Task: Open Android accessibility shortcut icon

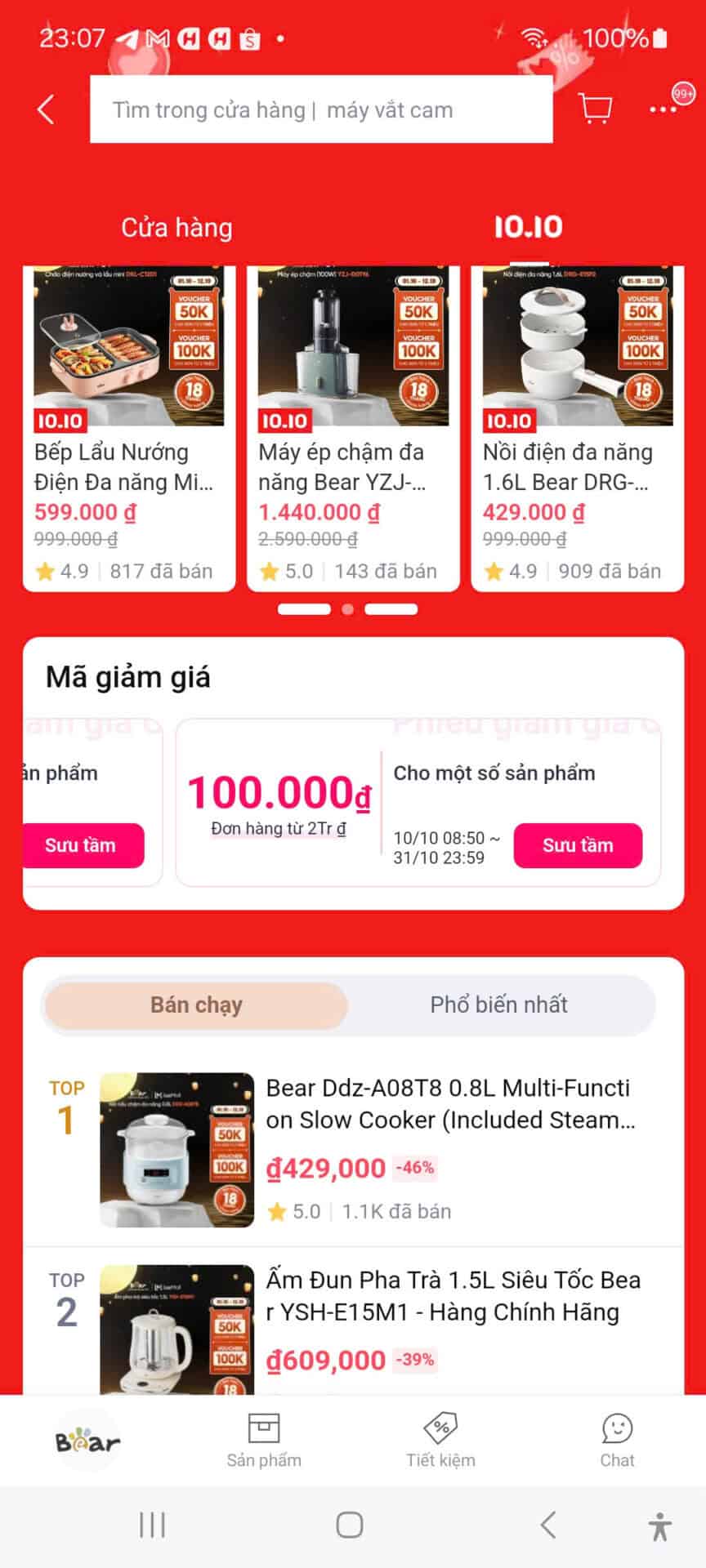Action: [x=659, y=1524]
